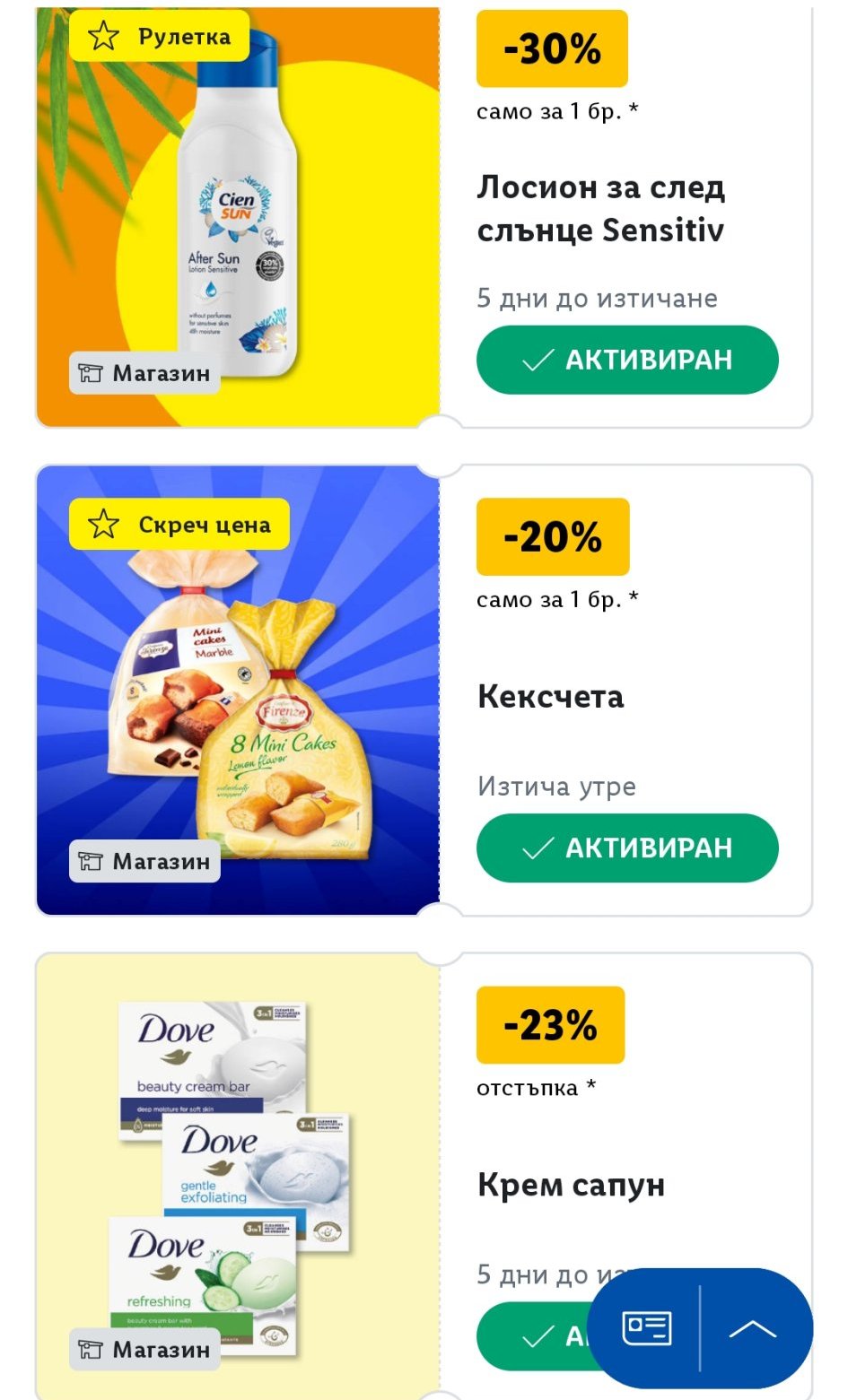Image resolution: width=848 pixels, height=1400 pixels.
Task: Deactivate the After Sun lotion coupon
Action: tap(626, 360)
